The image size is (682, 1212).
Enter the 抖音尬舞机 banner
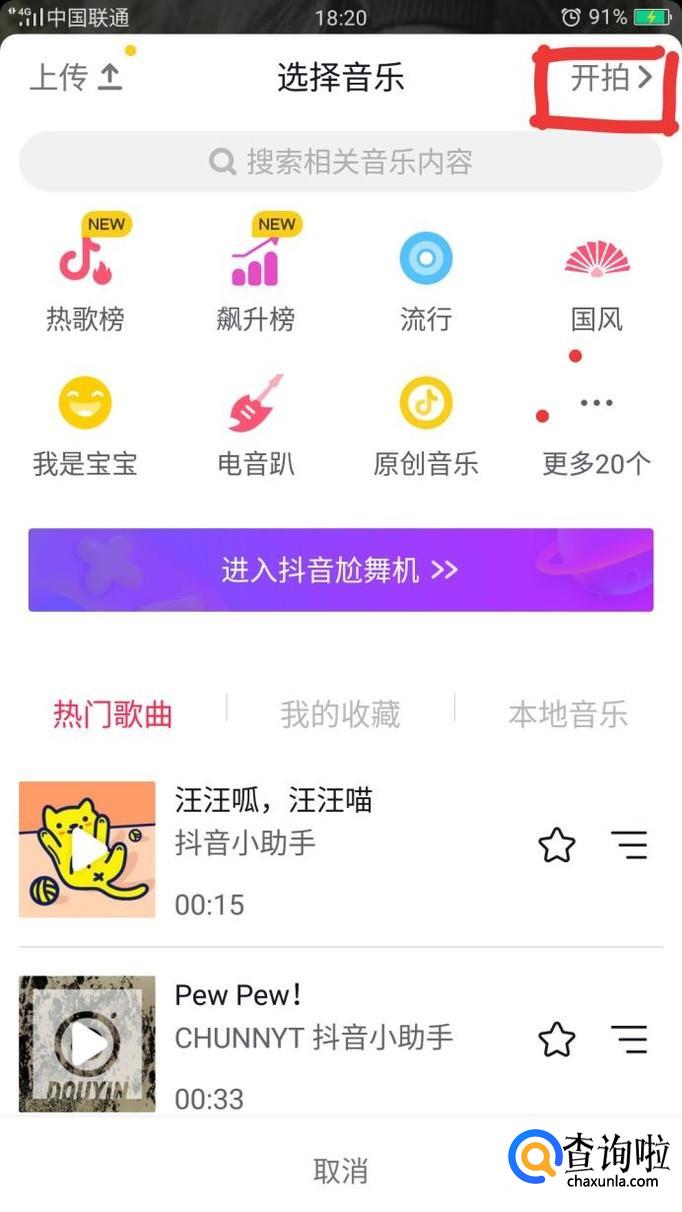pos(340,570)
